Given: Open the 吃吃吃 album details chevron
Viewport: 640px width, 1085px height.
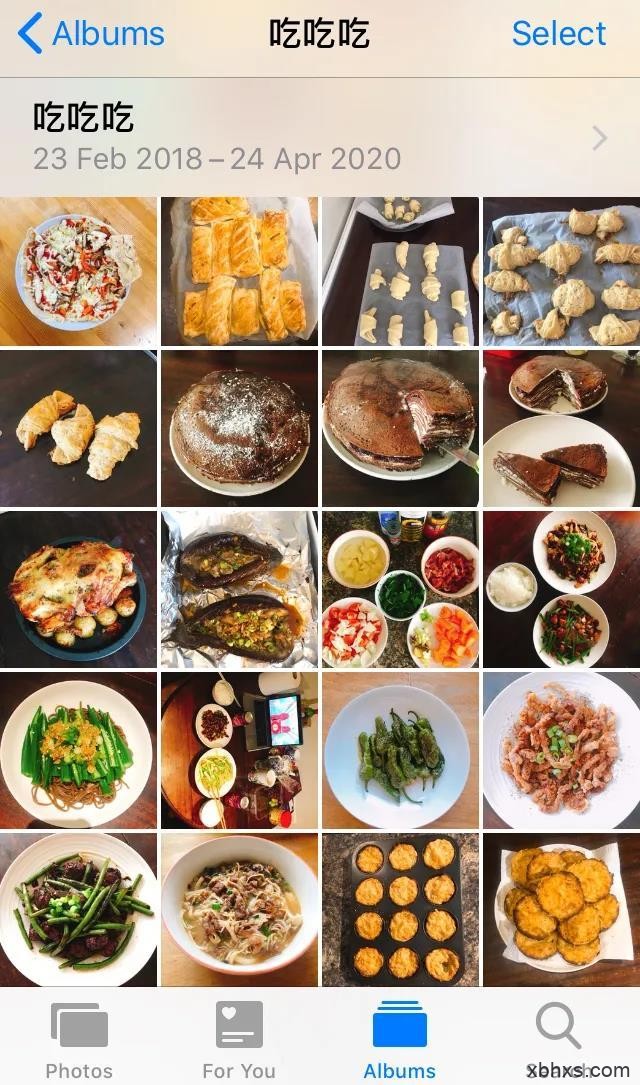Looking at the screenshot, I should (x=599, y=138).
